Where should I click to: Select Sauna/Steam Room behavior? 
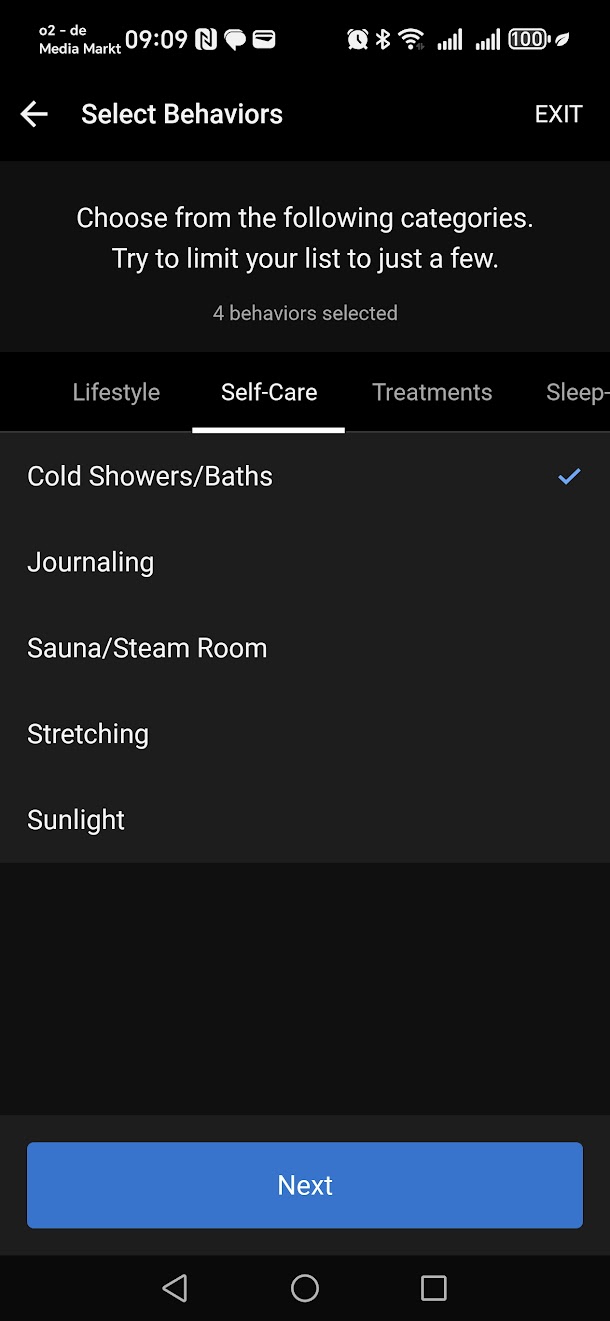coord(304,648)
